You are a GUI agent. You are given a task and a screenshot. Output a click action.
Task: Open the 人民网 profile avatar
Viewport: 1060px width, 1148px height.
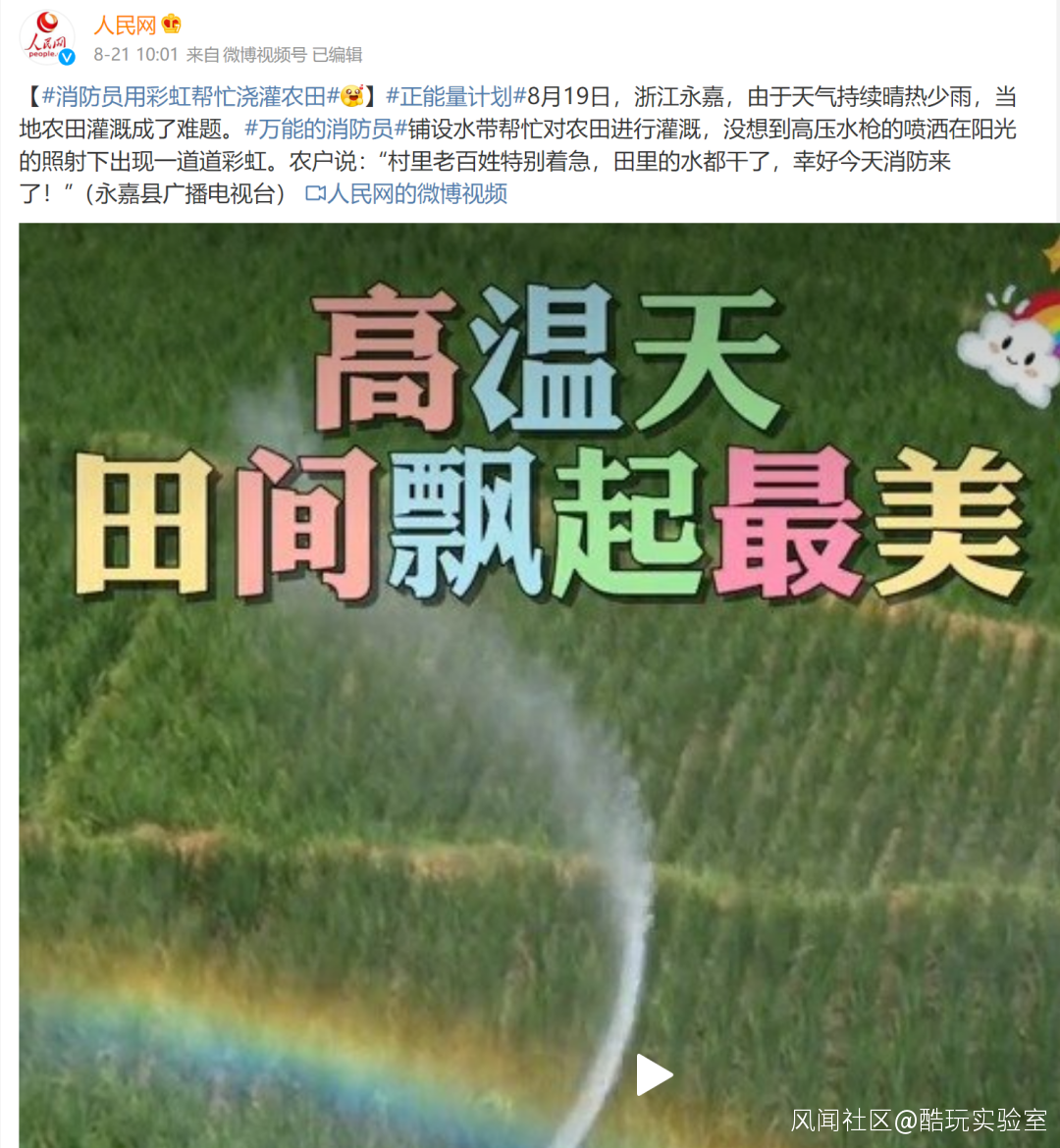(47, 37)
